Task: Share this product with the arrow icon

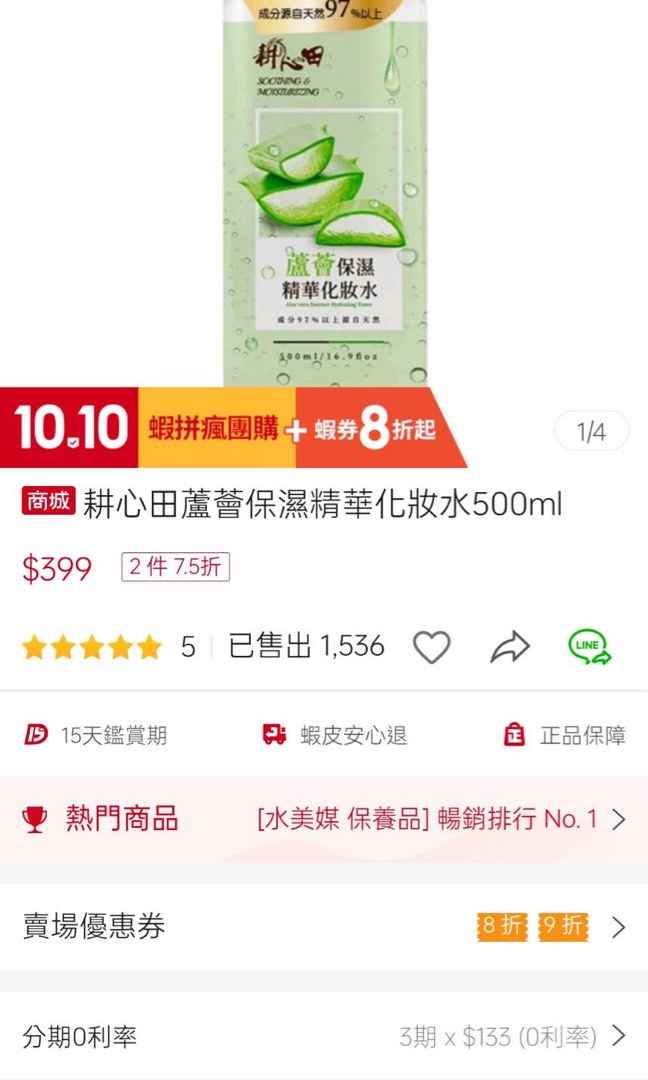Action: tap(510, 647)
